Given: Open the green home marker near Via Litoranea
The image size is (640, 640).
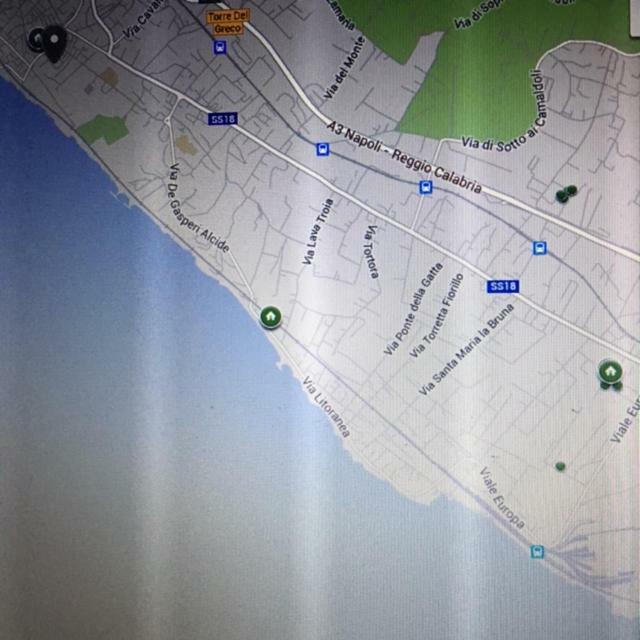Looking at the screenshot, I should (269, 317).
